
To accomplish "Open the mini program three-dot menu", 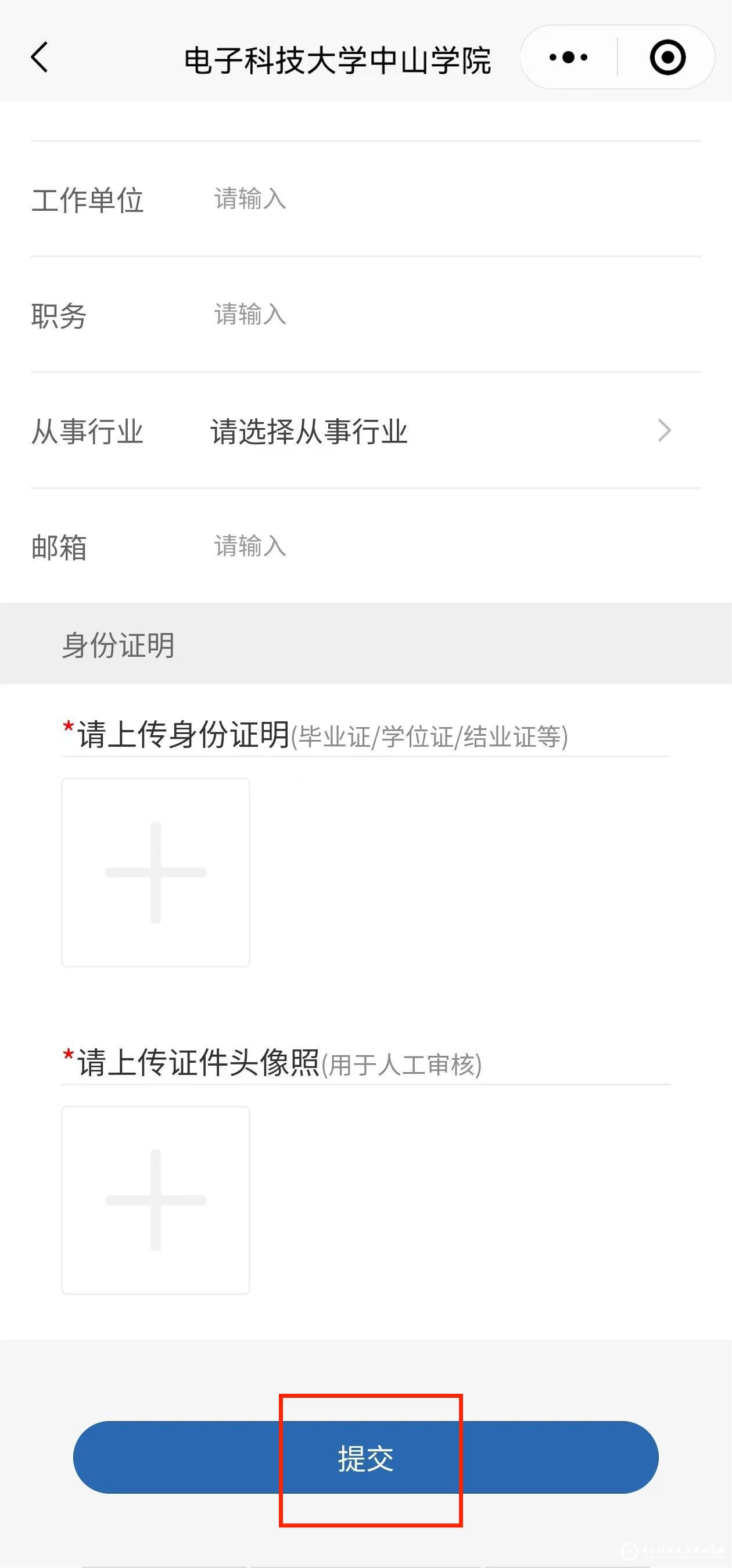I will coord(568,58).
